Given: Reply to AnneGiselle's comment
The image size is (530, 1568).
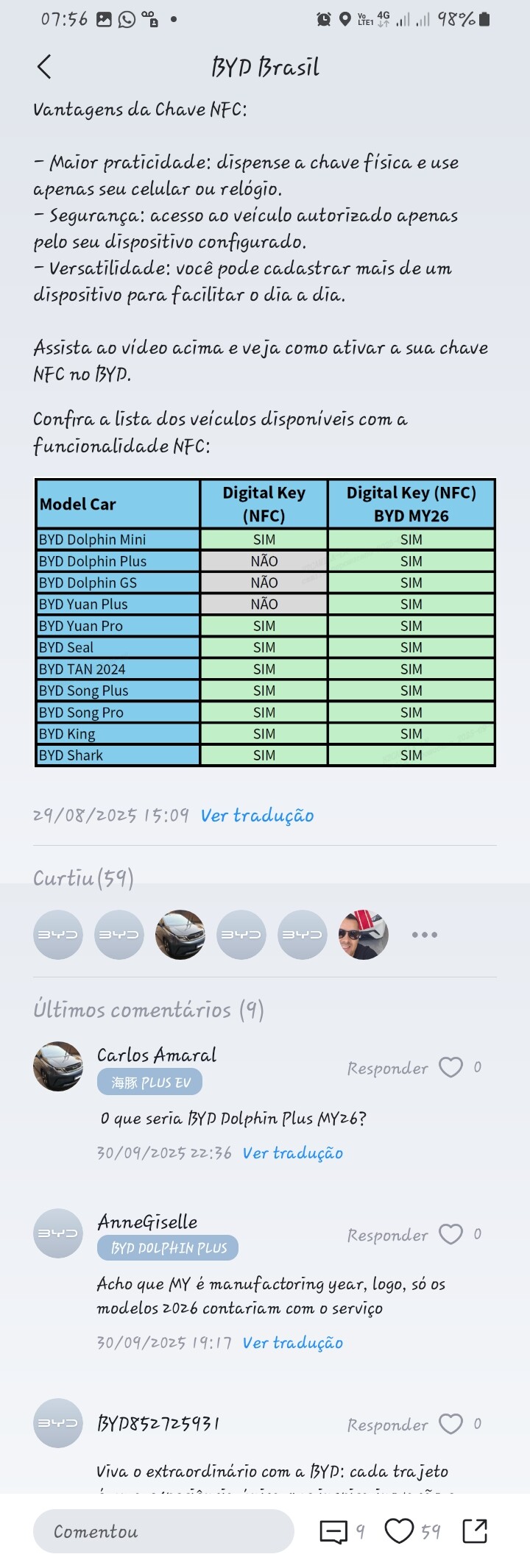Looking at the screenshot, I should (387, 1235).
